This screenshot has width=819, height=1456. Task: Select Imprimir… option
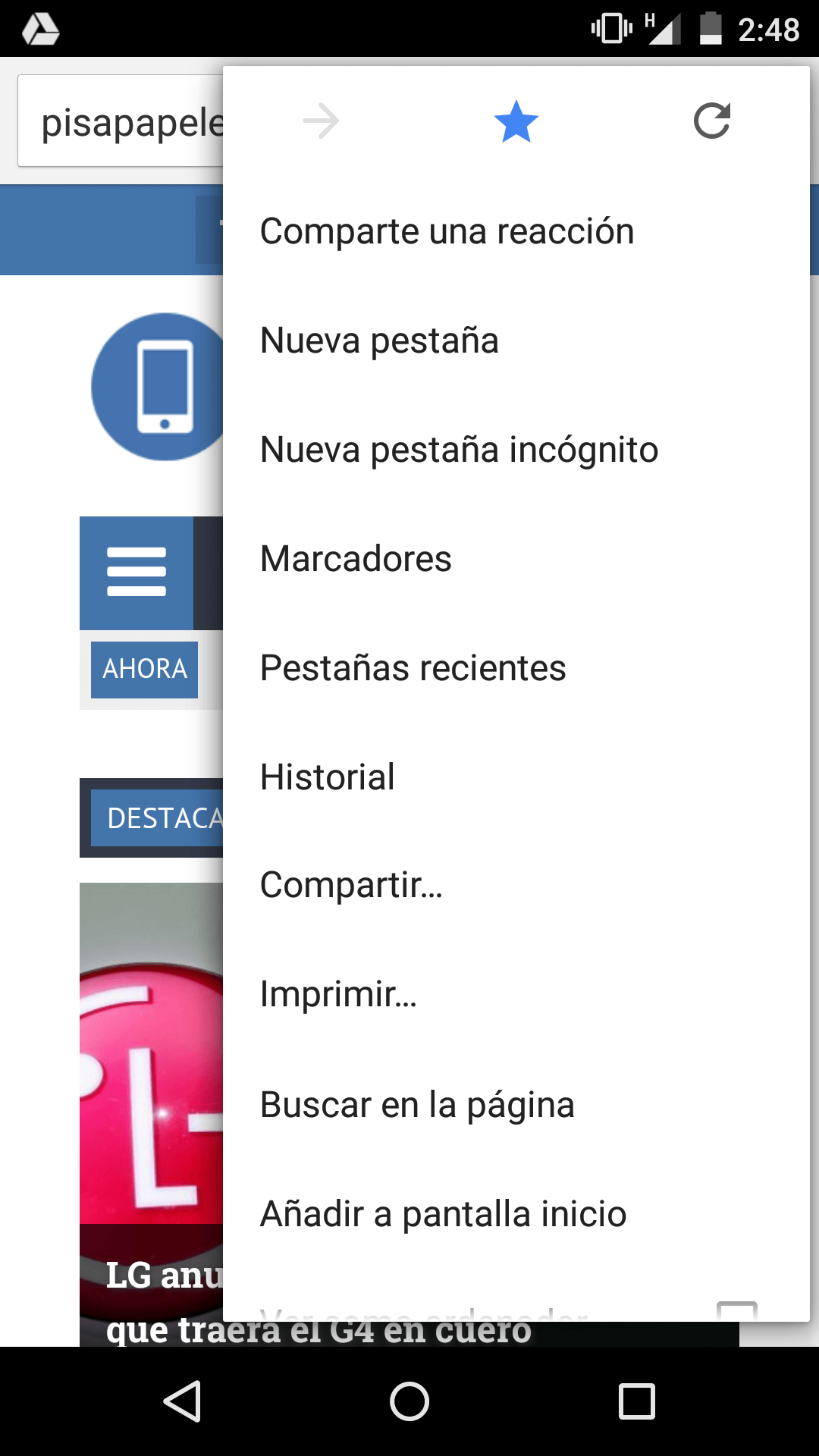coord(516,994)
